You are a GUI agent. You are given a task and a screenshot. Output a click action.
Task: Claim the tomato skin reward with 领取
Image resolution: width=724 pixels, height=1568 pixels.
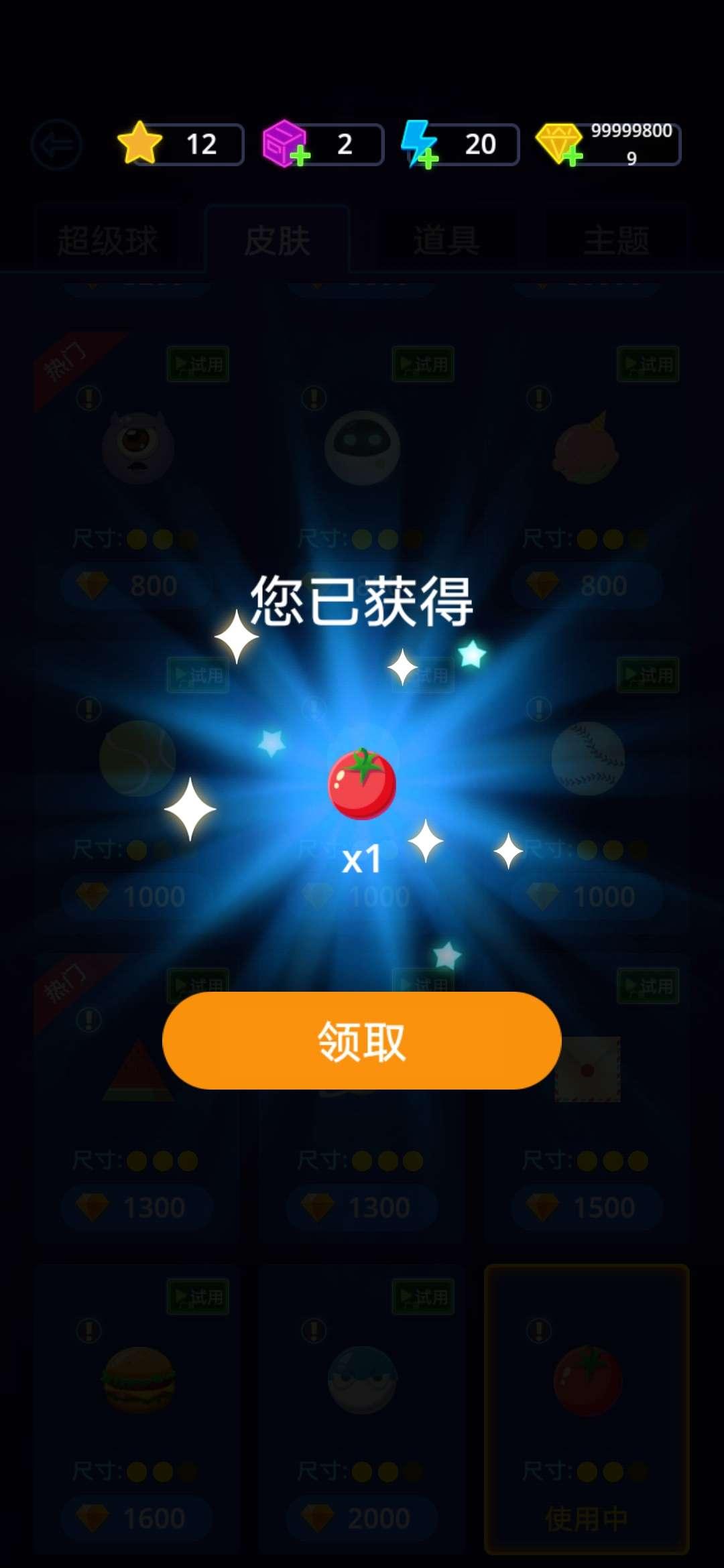(x=361, y=1041)
